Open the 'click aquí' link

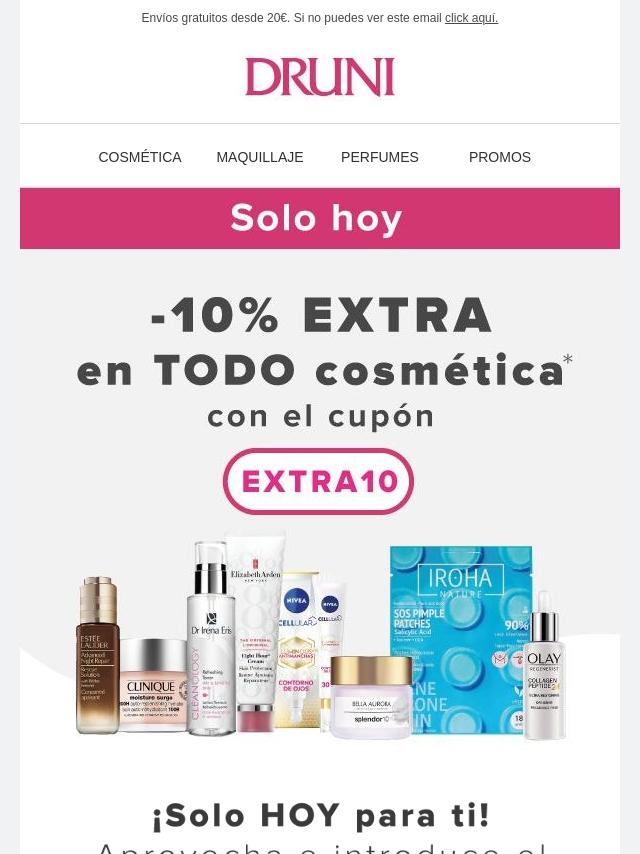tap(471, 18)
